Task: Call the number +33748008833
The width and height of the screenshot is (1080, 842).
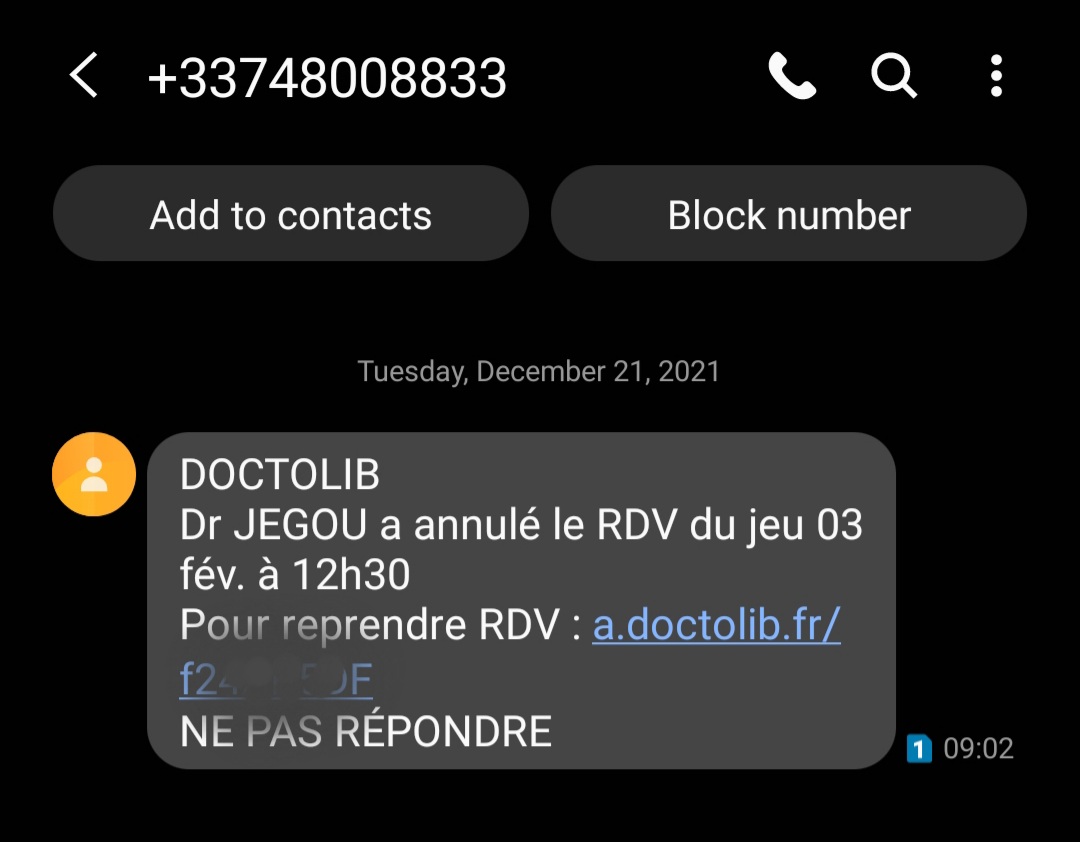Action: click(x=791, y=76)
